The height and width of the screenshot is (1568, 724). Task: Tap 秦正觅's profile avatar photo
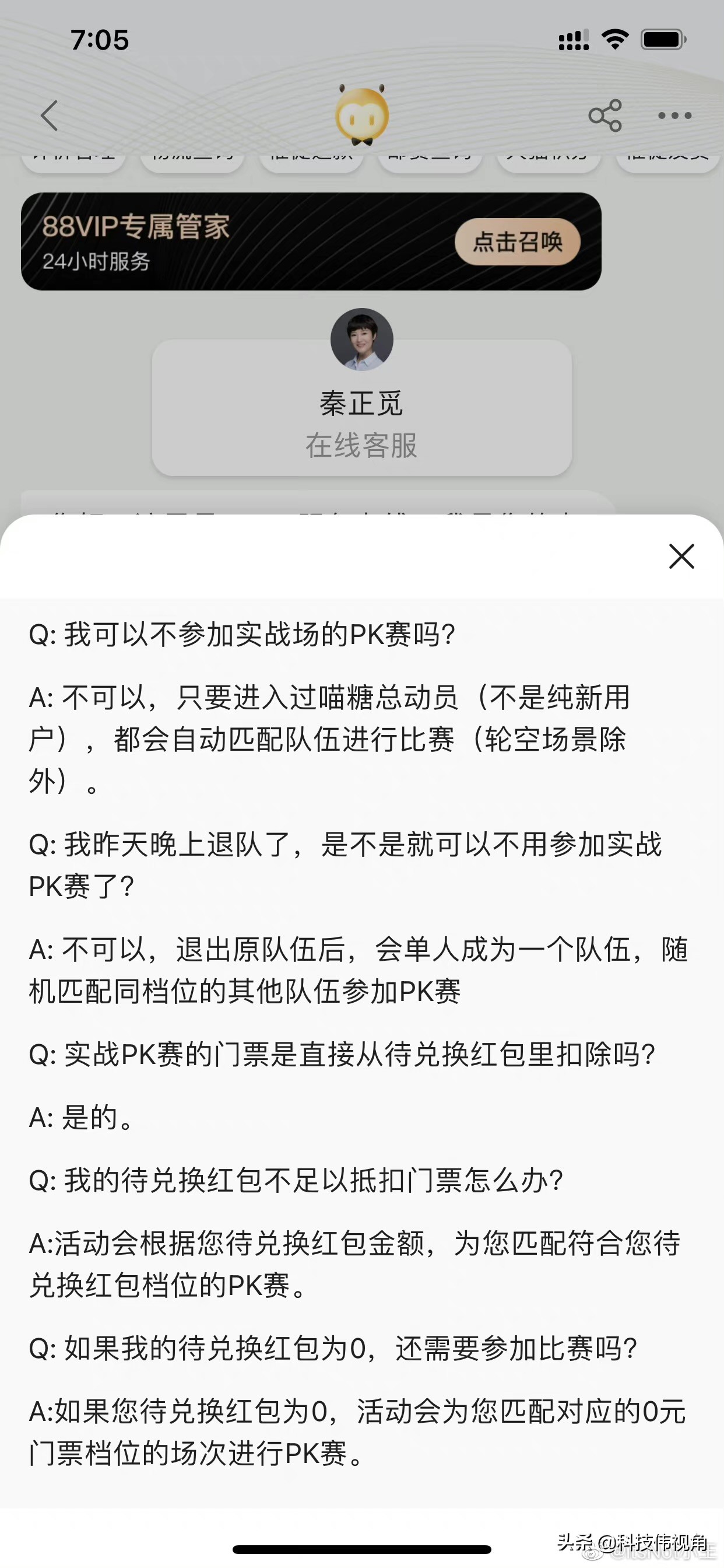361,339
